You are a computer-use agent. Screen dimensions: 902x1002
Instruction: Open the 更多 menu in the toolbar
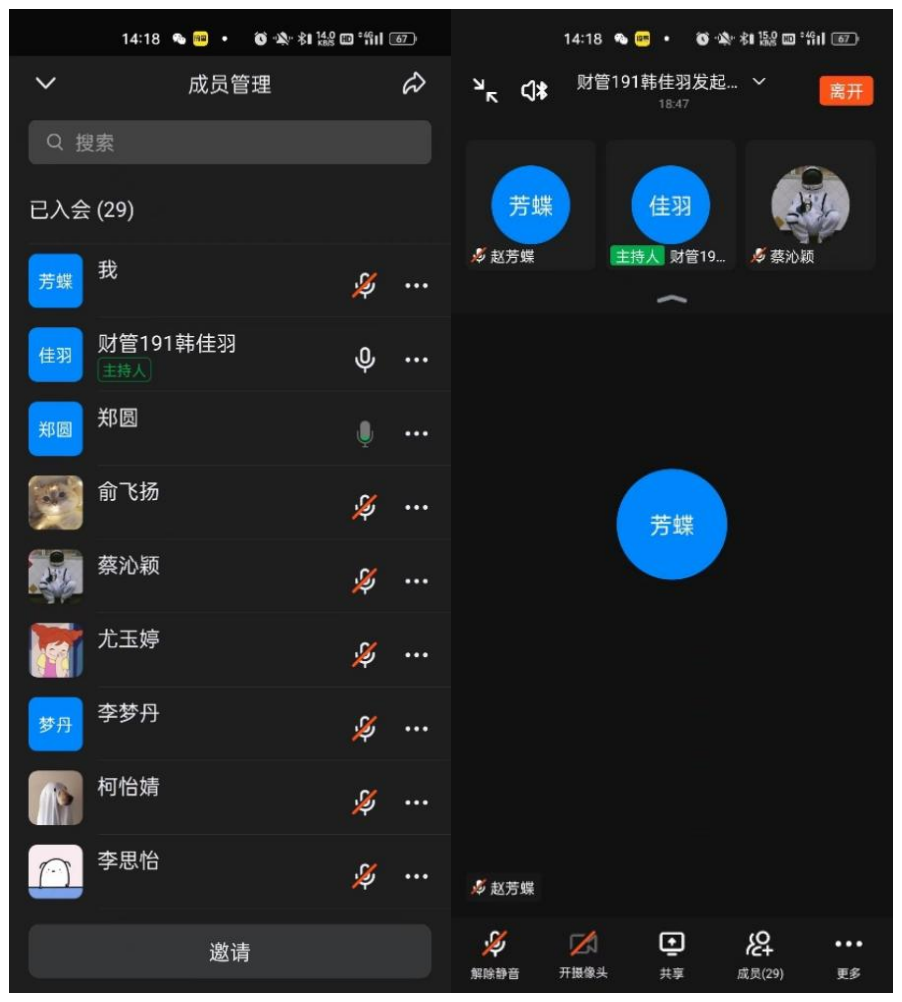tap(848, 954)
